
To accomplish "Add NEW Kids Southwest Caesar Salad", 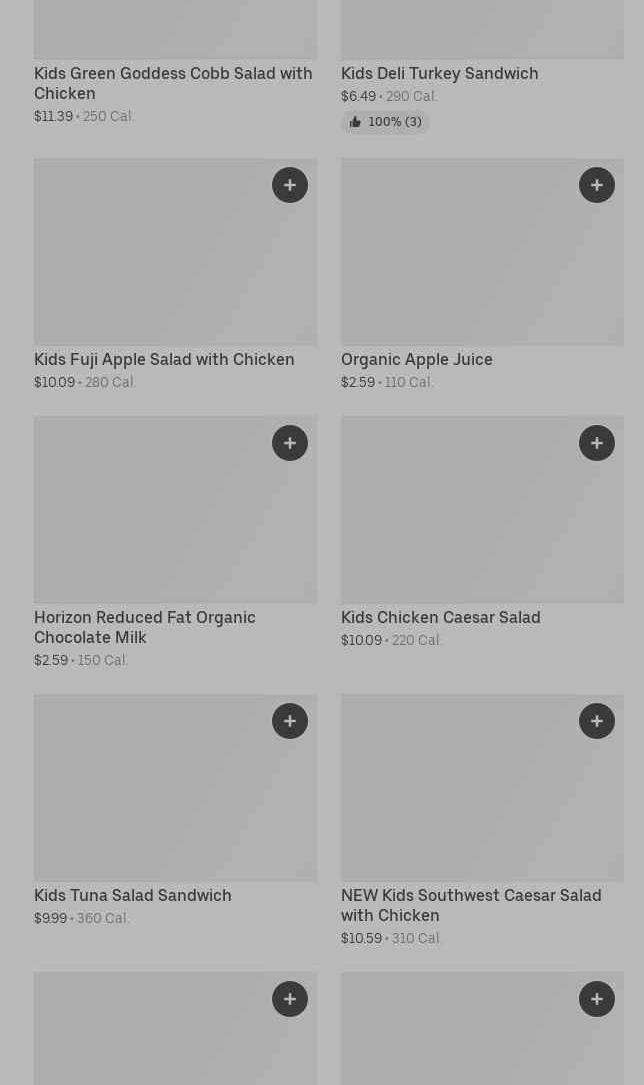I will (597, 721).
